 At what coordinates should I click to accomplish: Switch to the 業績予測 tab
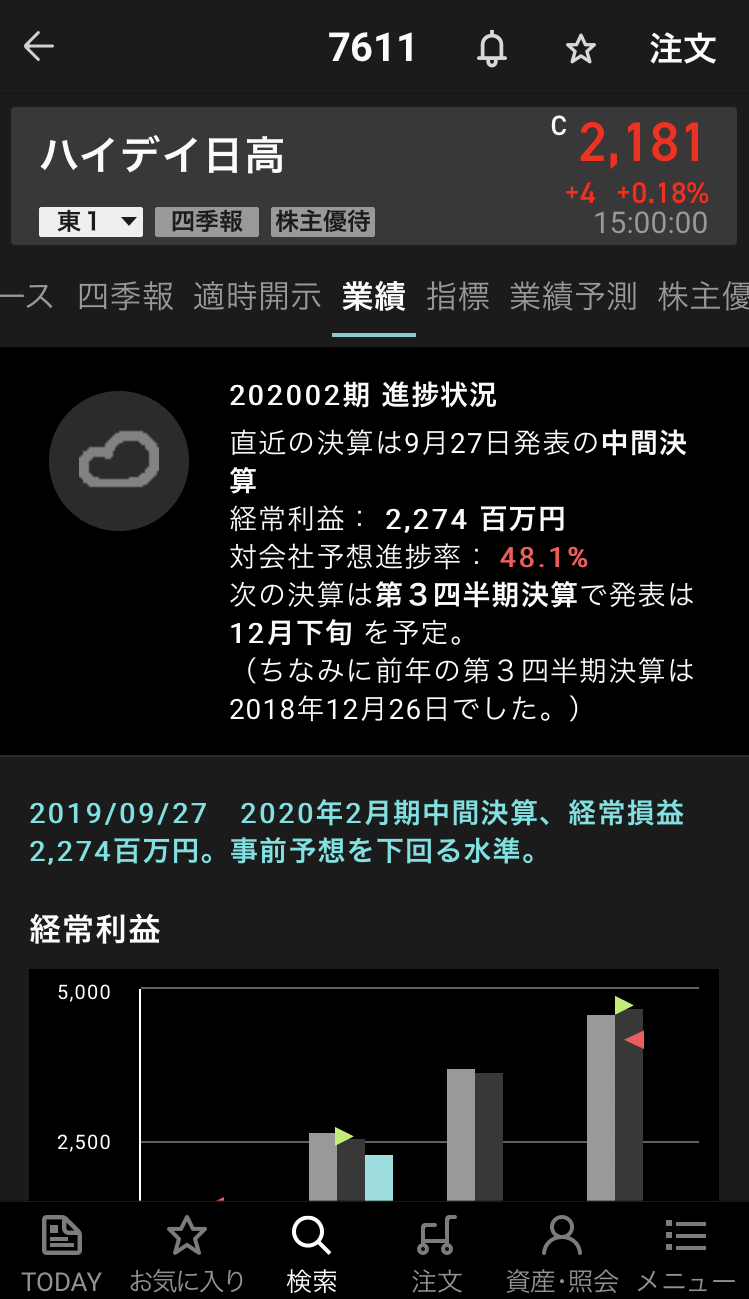(573, 296)
